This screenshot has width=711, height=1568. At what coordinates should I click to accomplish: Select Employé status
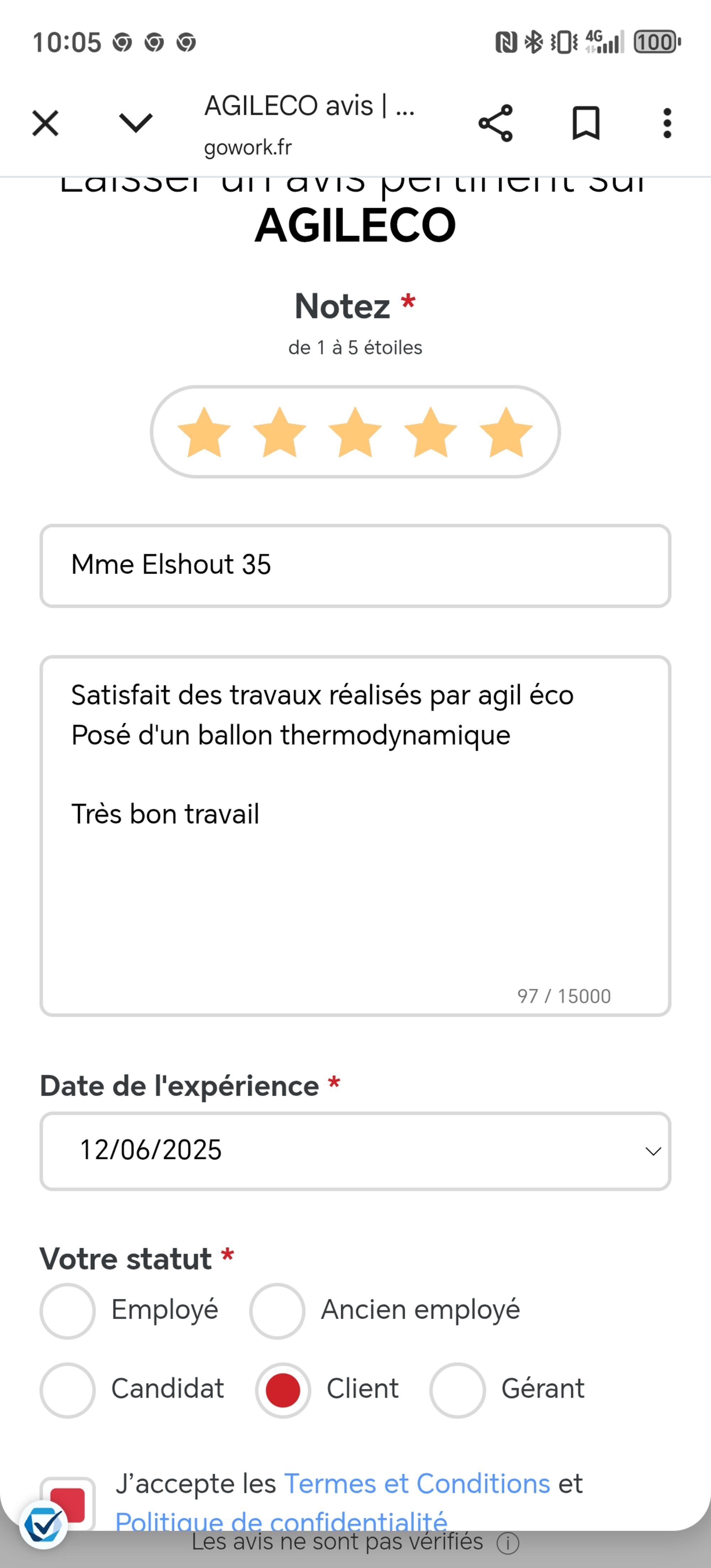point(68,1311)
